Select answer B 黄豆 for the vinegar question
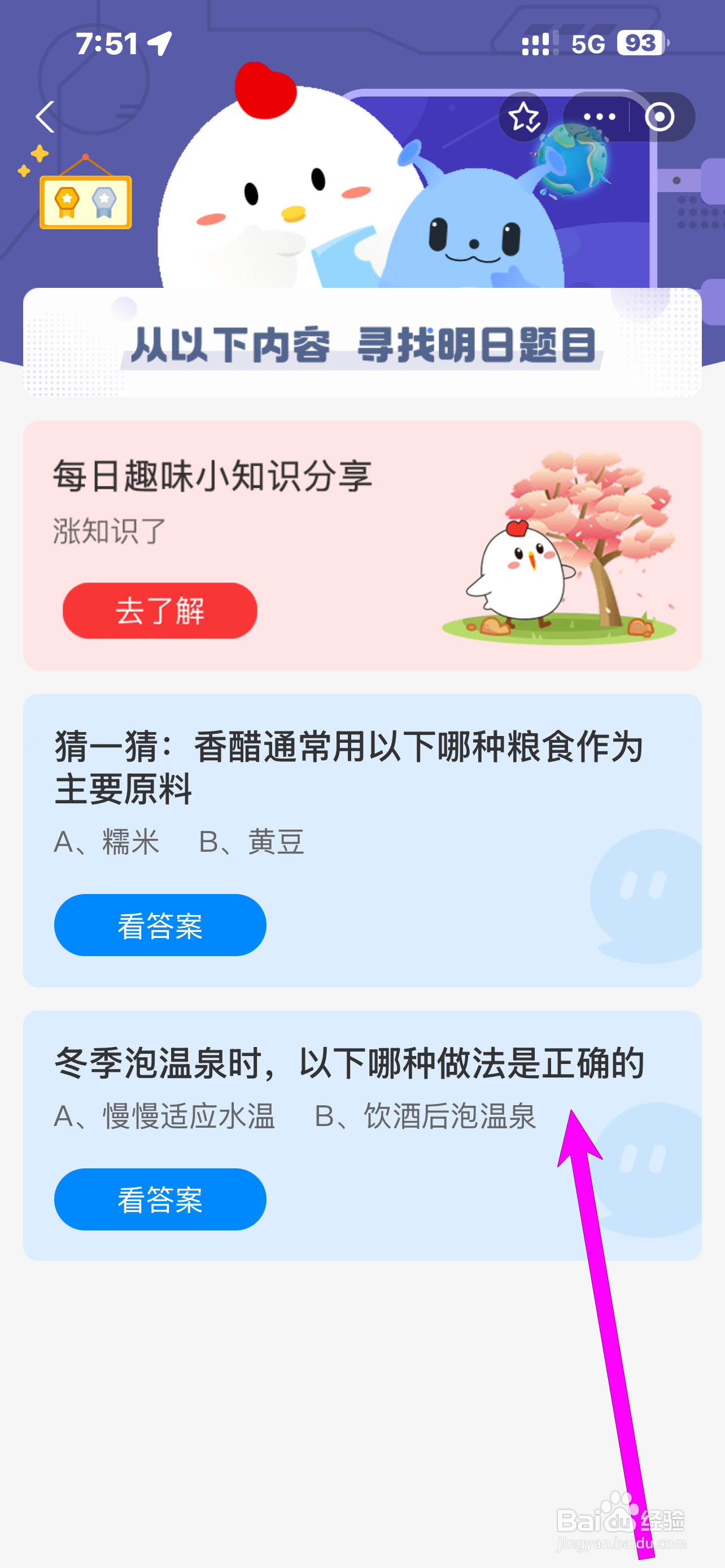725x1568 pixels. 252,842
